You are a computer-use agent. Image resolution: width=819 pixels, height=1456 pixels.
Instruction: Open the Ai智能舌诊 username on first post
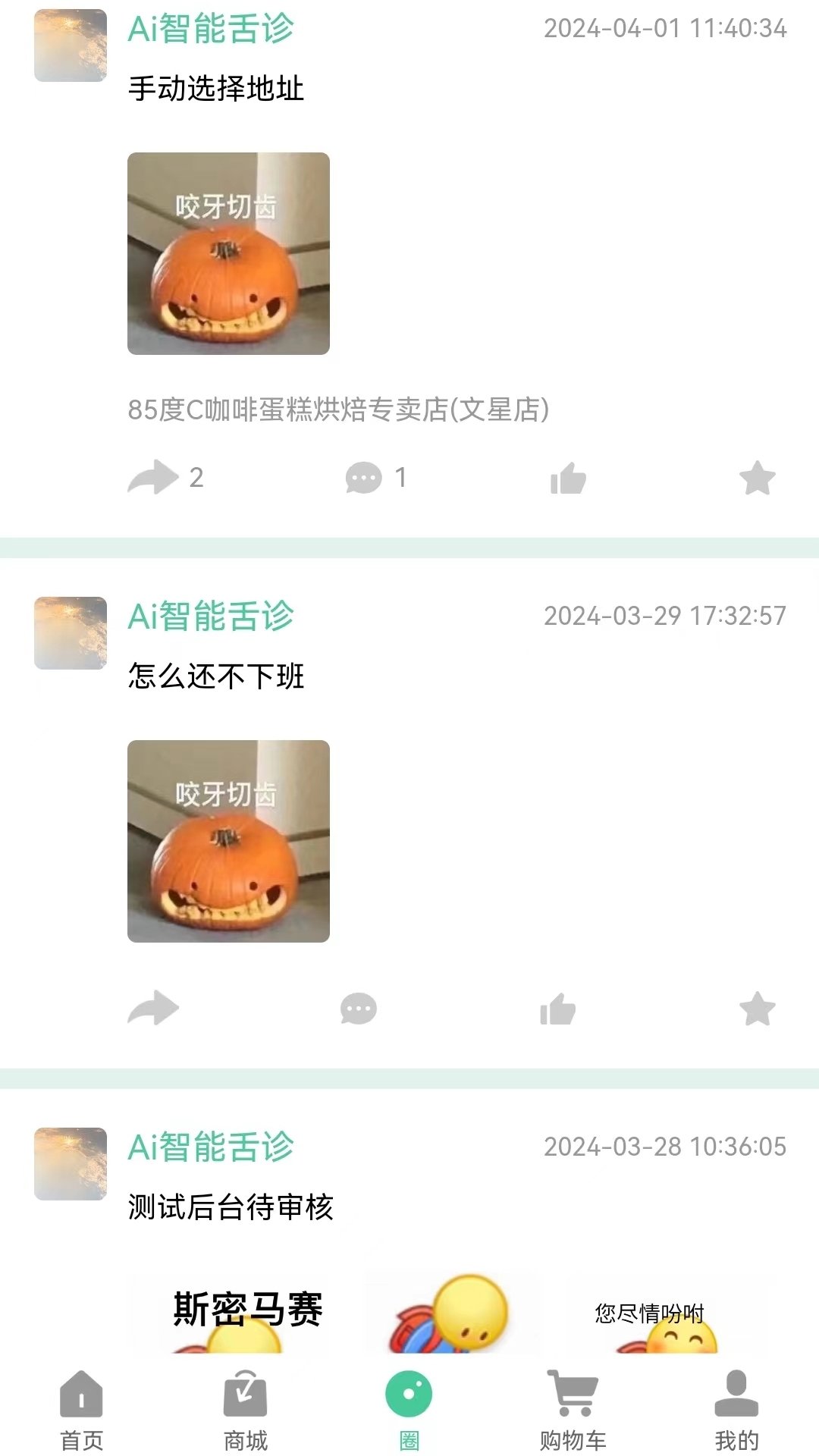coord(211,30)
